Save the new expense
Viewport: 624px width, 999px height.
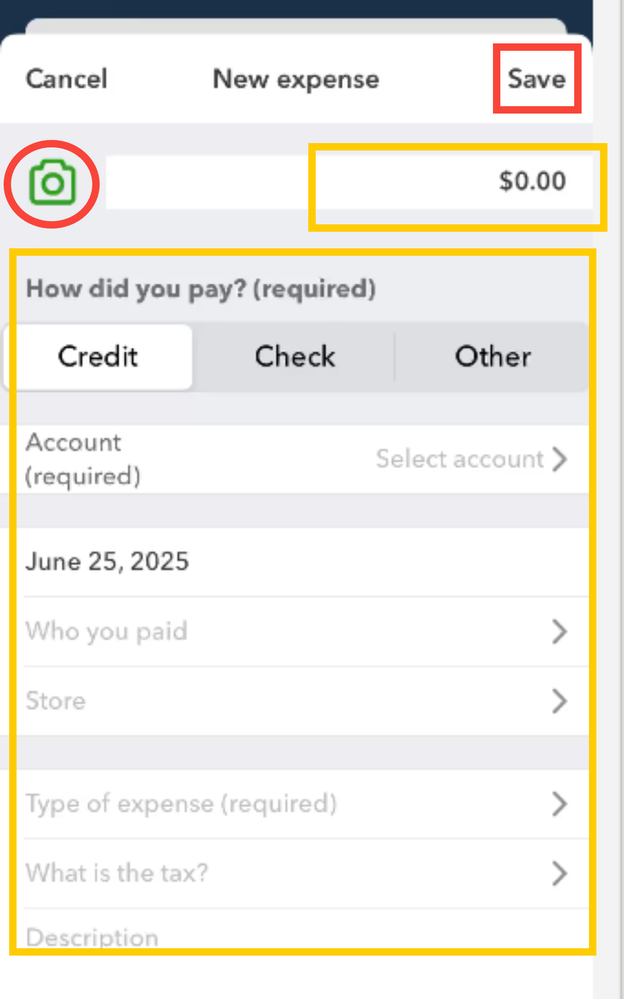(x=536, y=79)
